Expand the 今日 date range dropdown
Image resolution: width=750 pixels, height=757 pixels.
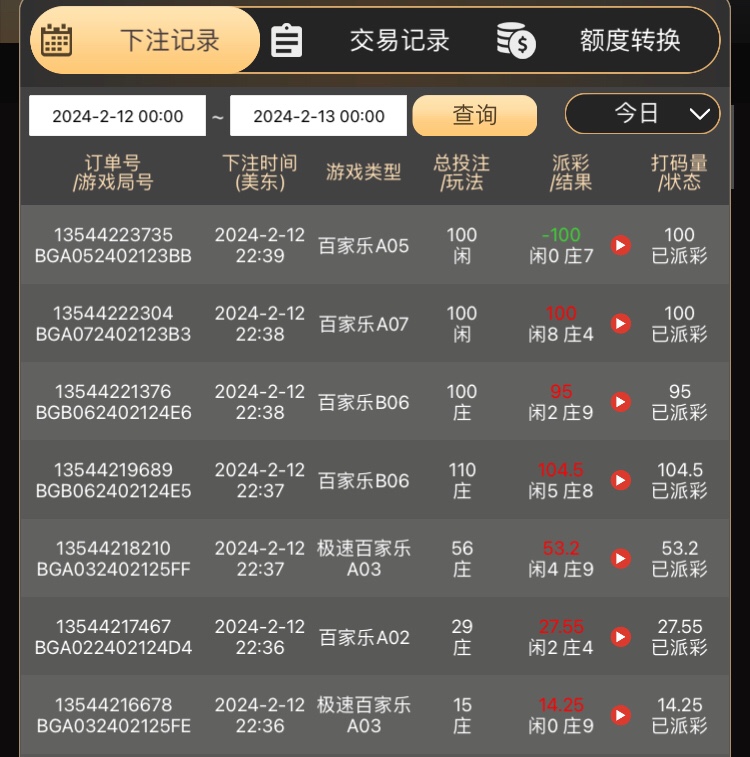(642, 114)
